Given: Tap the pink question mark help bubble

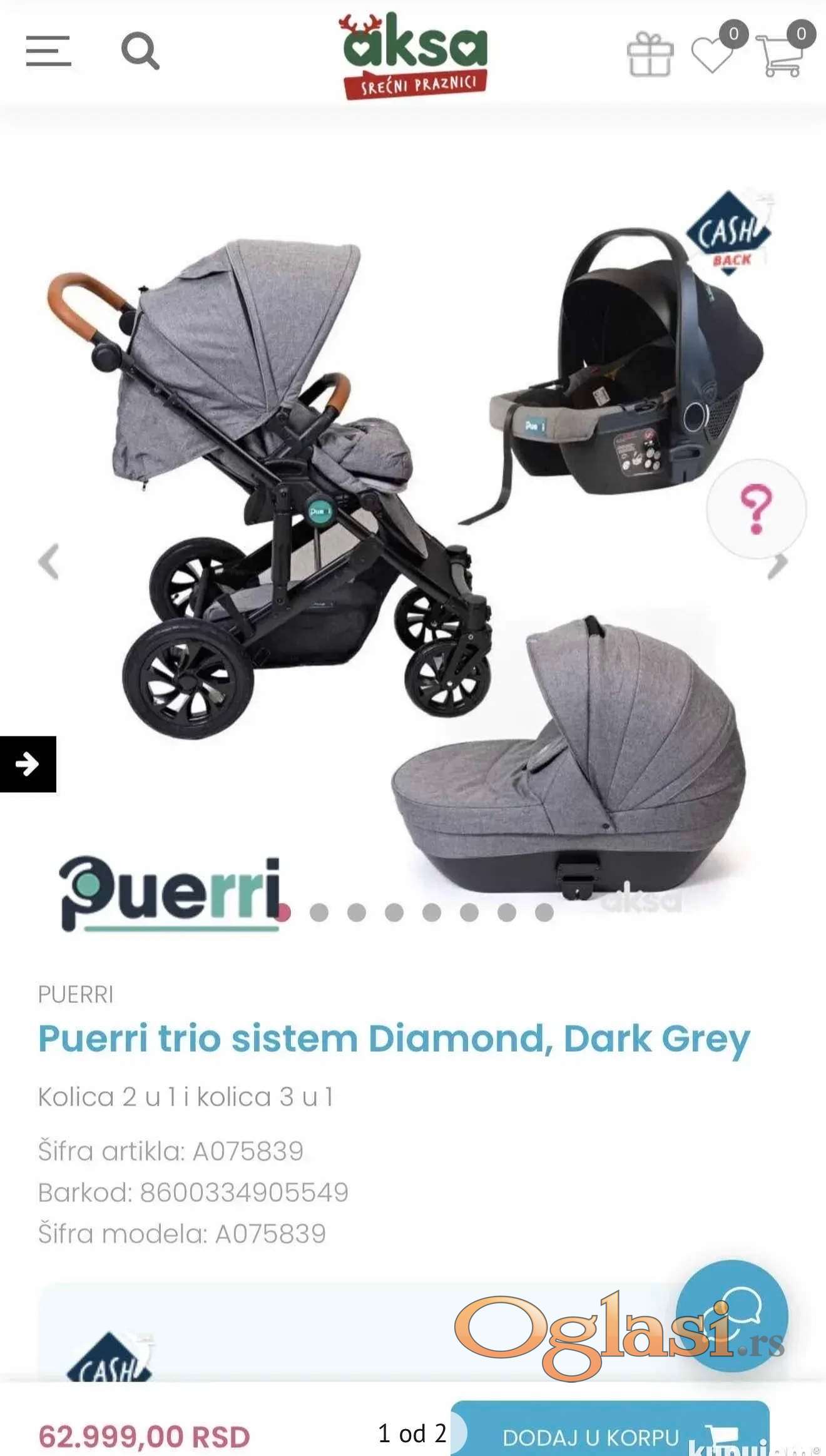Looking at the screenshot, I should tap(756, 509).
